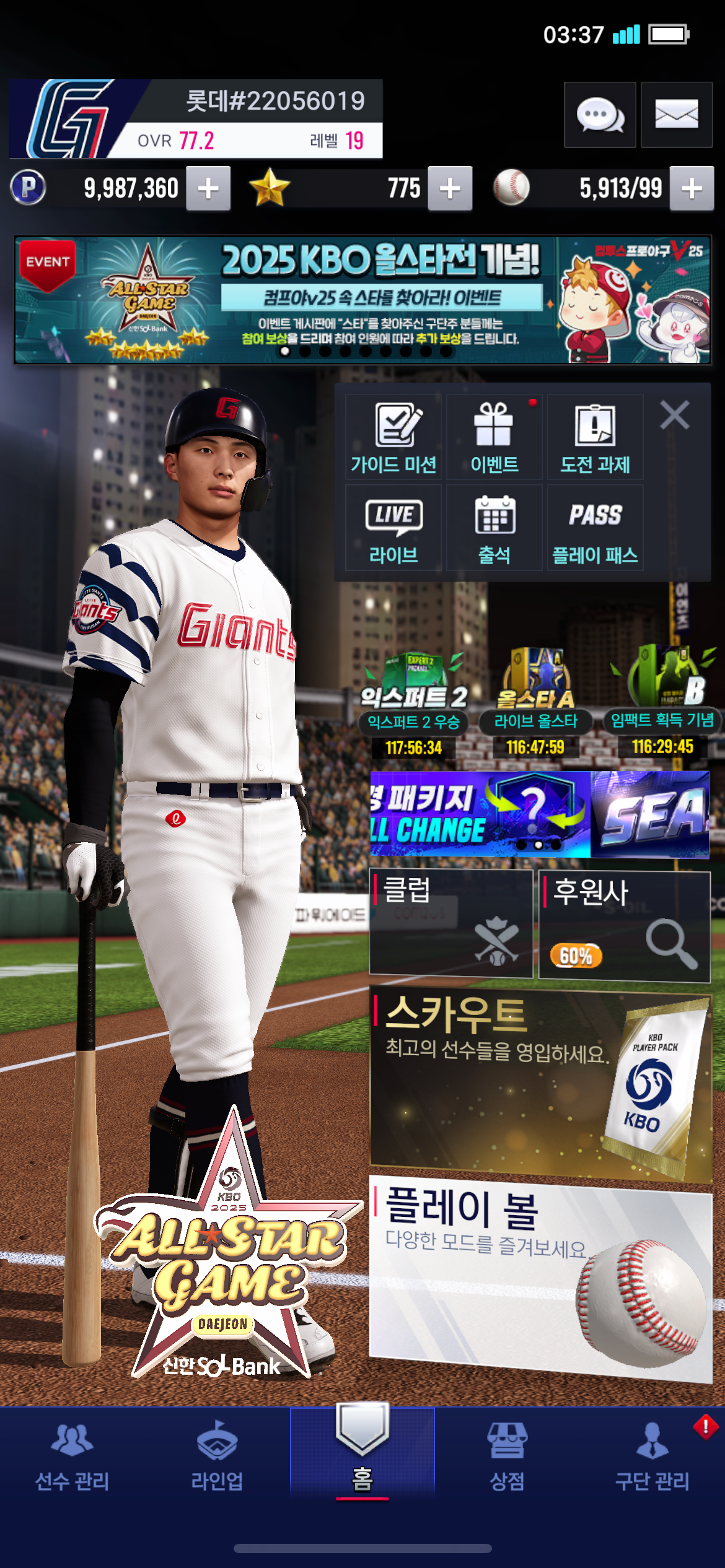The width and height of the screenshot is (725, 1568).
Task: Add more stars with the plus button
Action: pos(450,188)
